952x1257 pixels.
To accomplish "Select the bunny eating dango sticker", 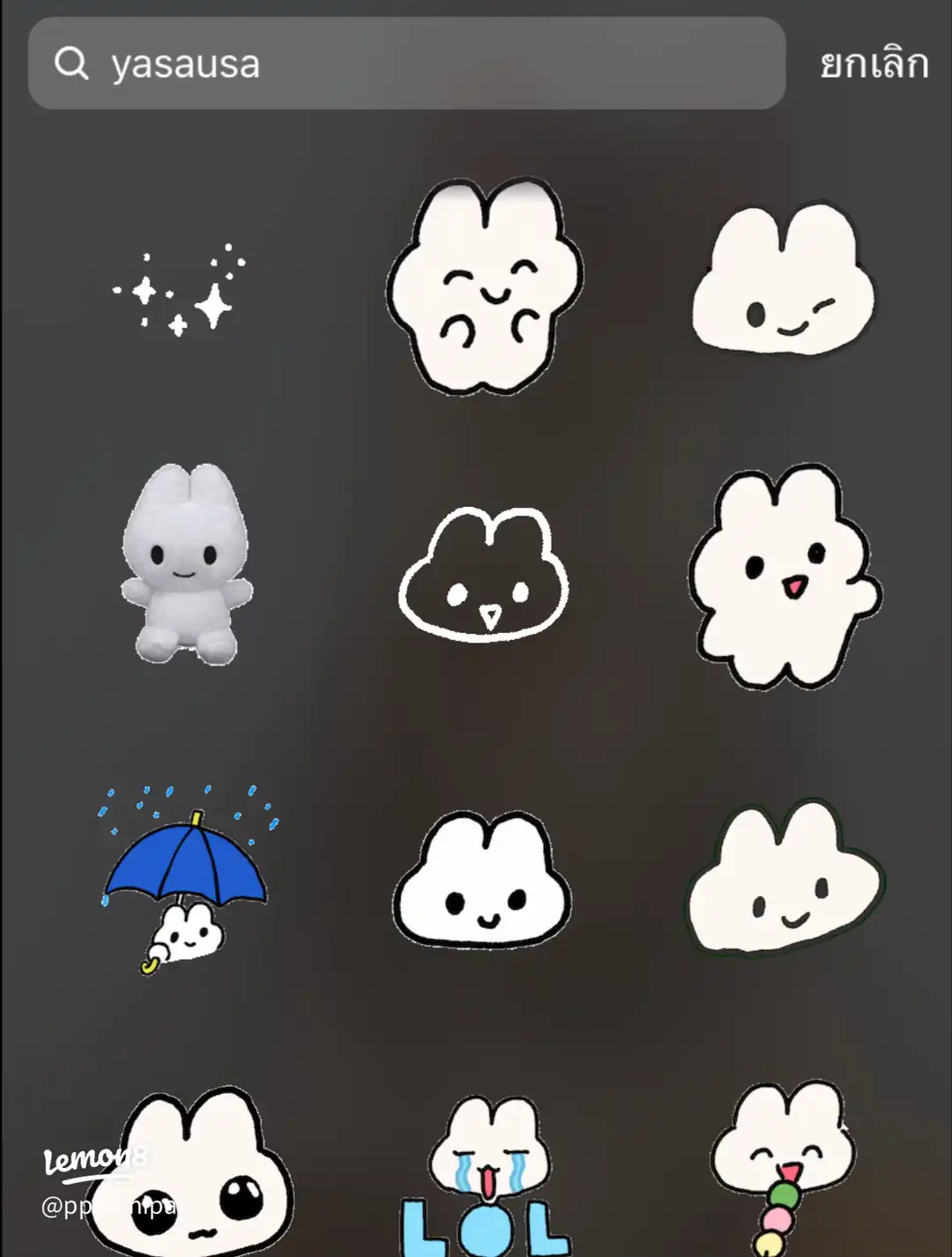I will tap(783, 1164).
